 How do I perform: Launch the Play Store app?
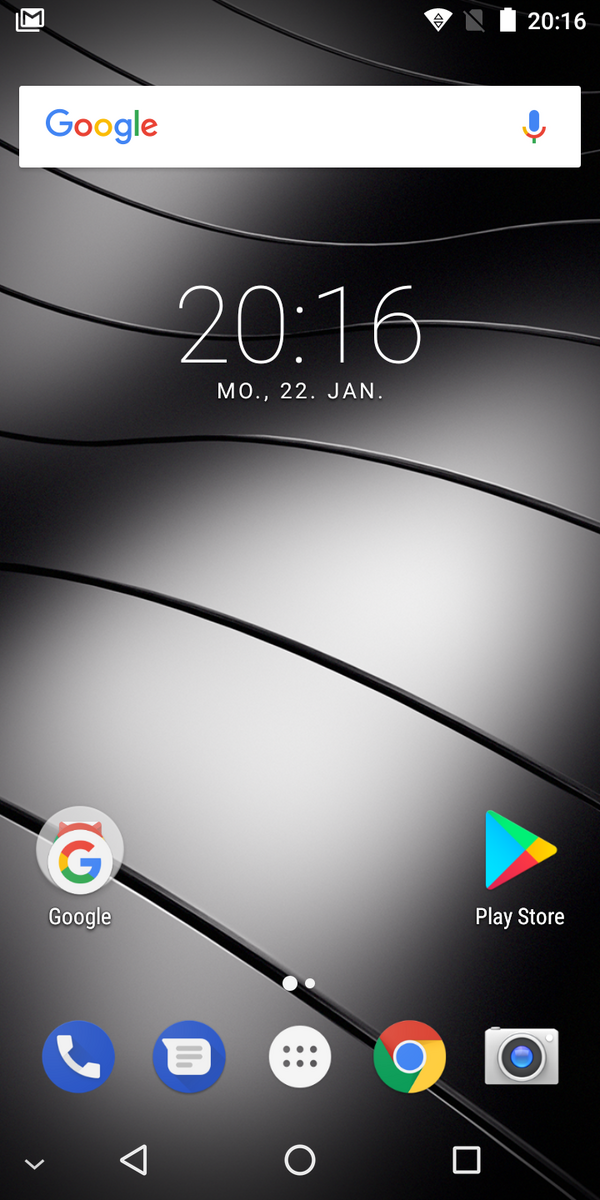pyautogui.click(x=520, y=851)
